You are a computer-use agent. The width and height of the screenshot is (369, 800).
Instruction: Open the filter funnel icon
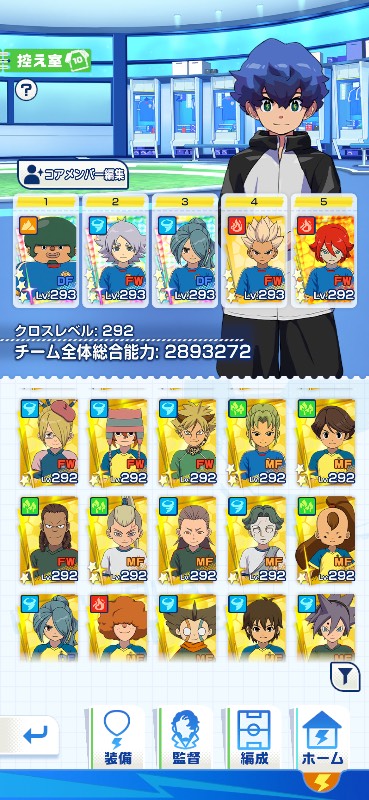click(345, 677)
